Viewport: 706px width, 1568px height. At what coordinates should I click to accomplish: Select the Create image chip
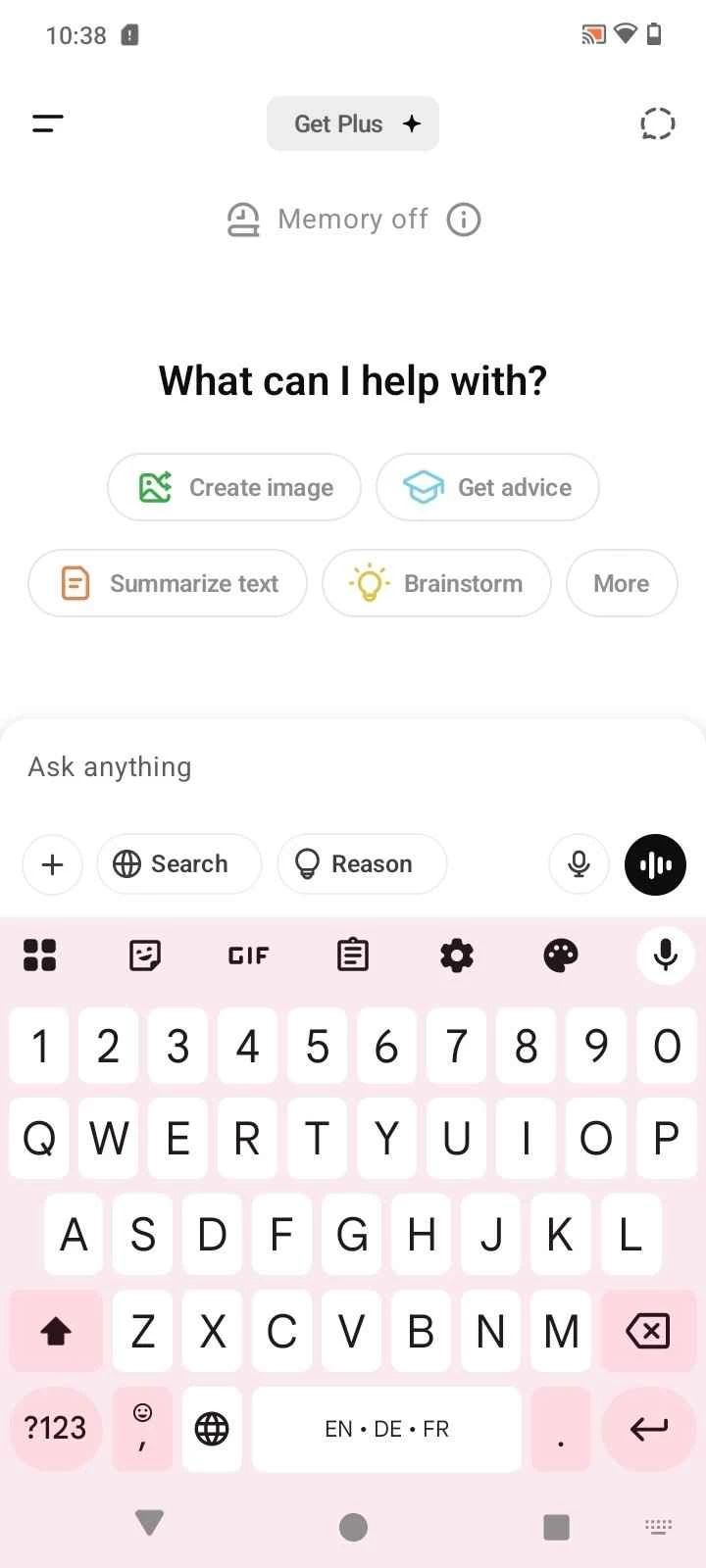(x=234, y=487)
